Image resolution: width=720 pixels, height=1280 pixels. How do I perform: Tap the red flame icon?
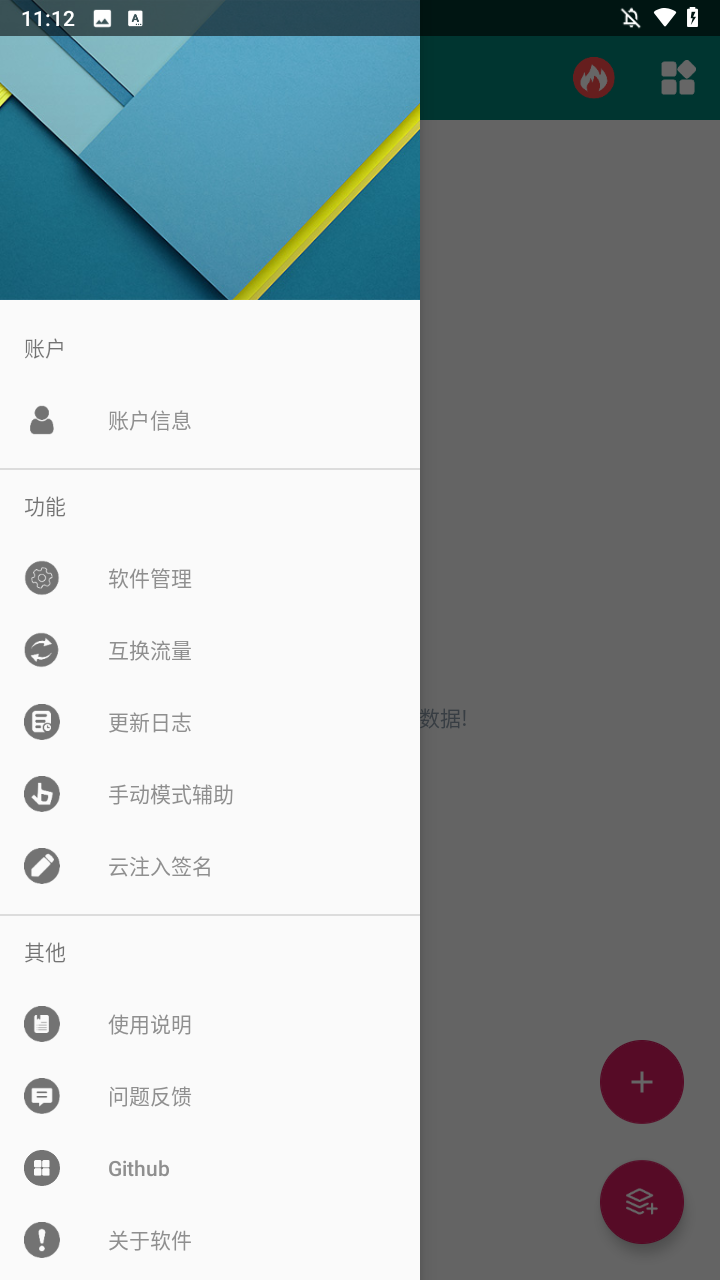point(594,78)
